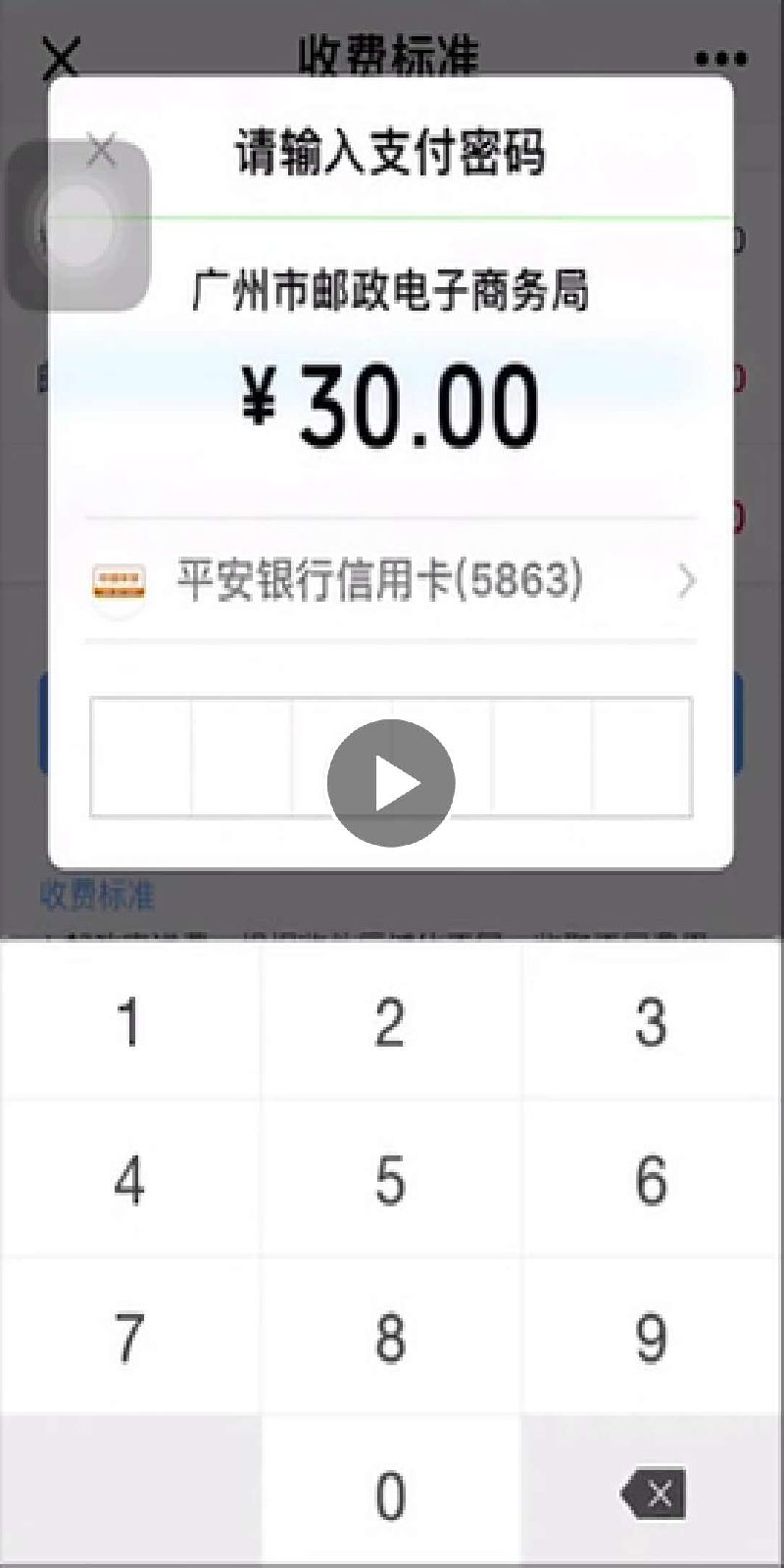Play the video
Screen dimensions: 784x1568
391,782
